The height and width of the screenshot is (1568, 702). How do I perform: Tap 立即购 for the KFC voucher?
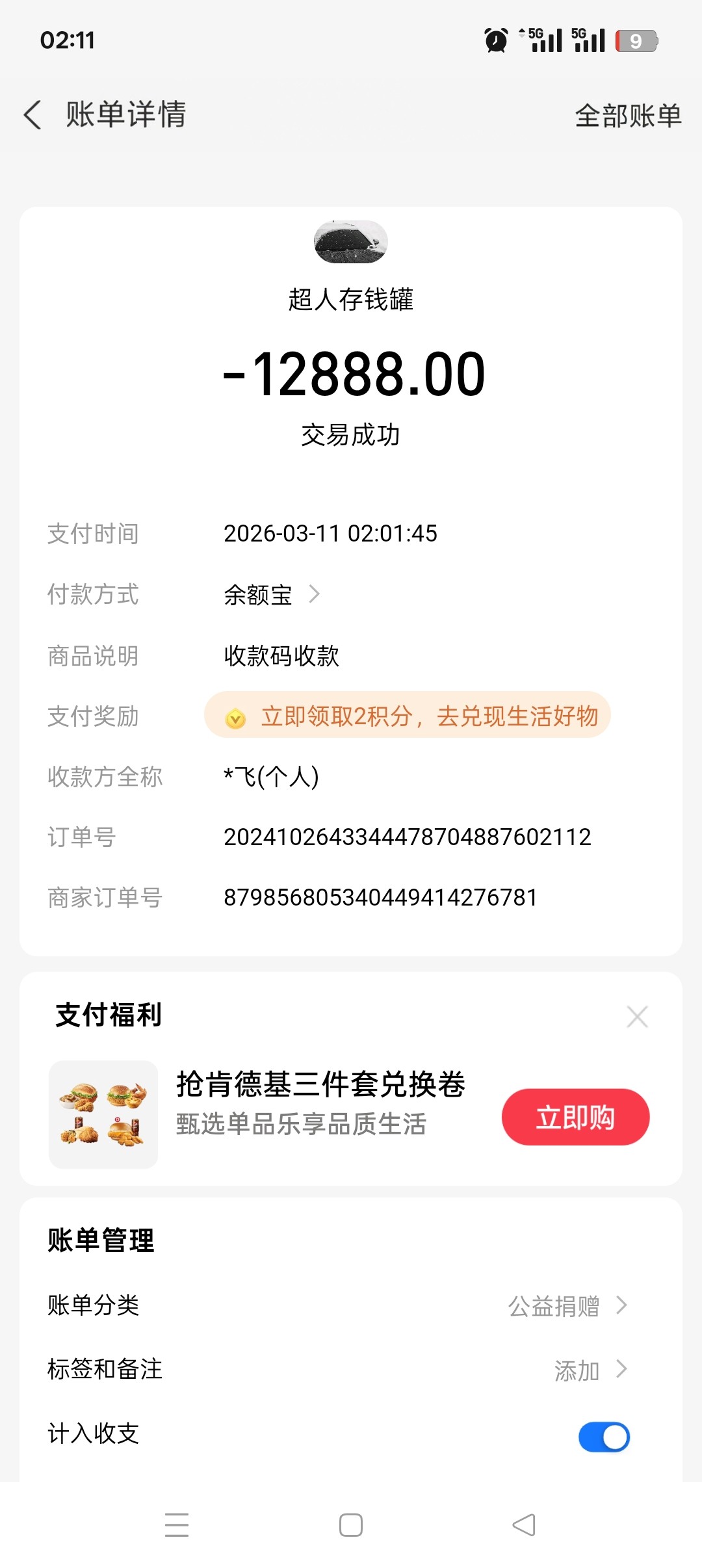[575, 1117]
